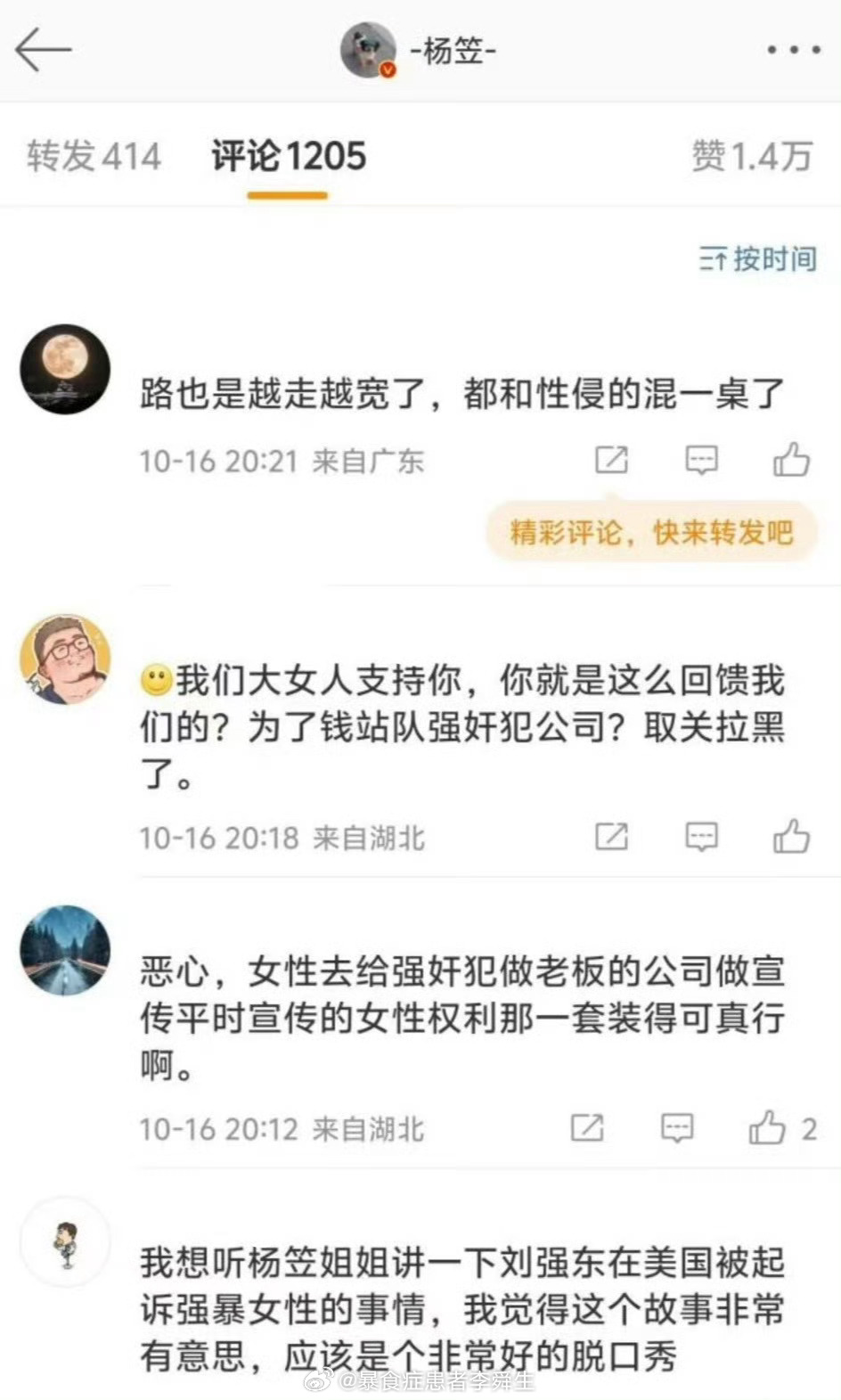The width and height of the screenshot is (841, 1400).
Task: Select the 评论 1205 tab
Action: click(x=288, y=157)
